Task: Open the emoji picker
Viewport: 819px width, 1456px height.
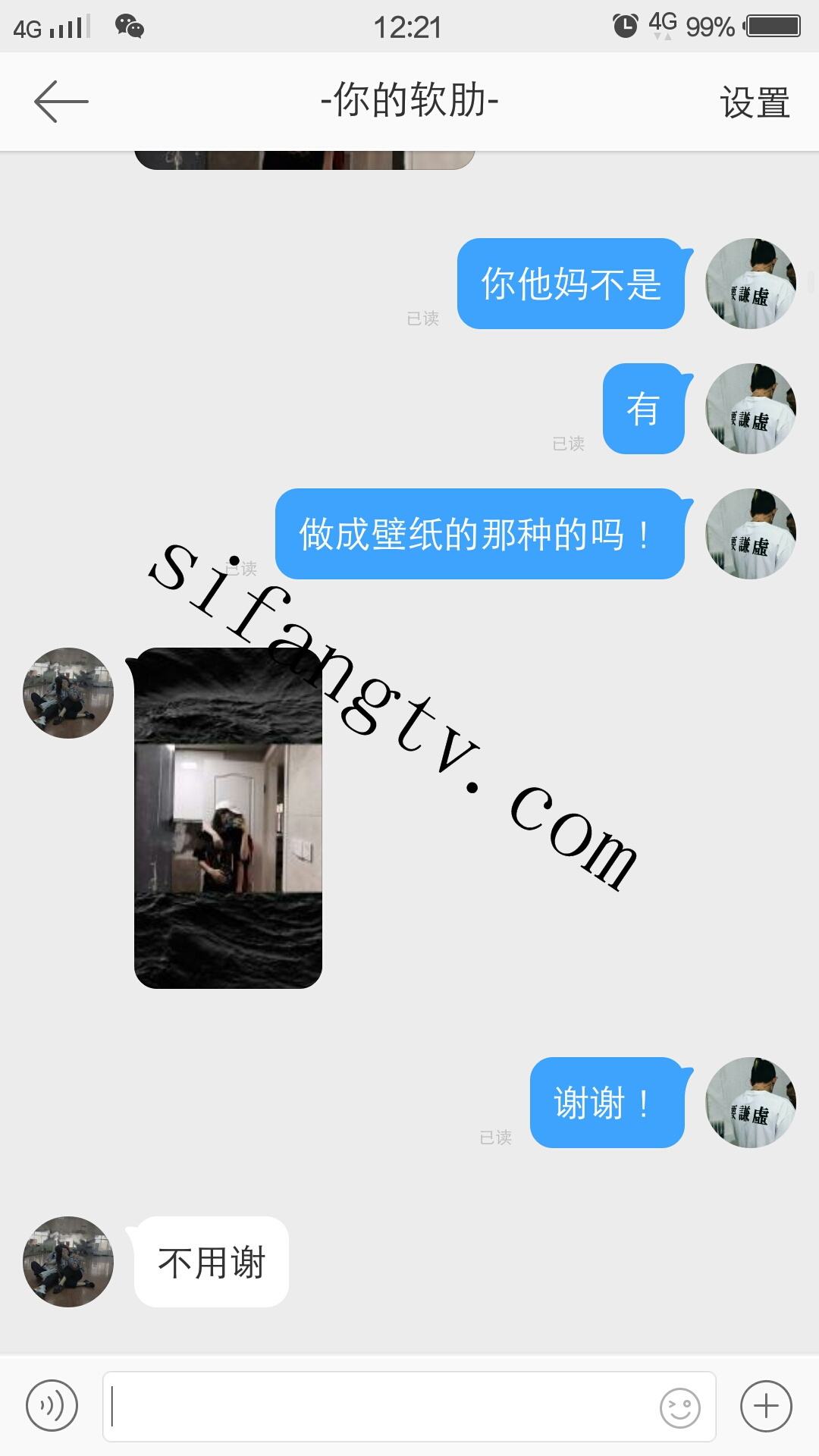Action: click(x=679, y=1408)
